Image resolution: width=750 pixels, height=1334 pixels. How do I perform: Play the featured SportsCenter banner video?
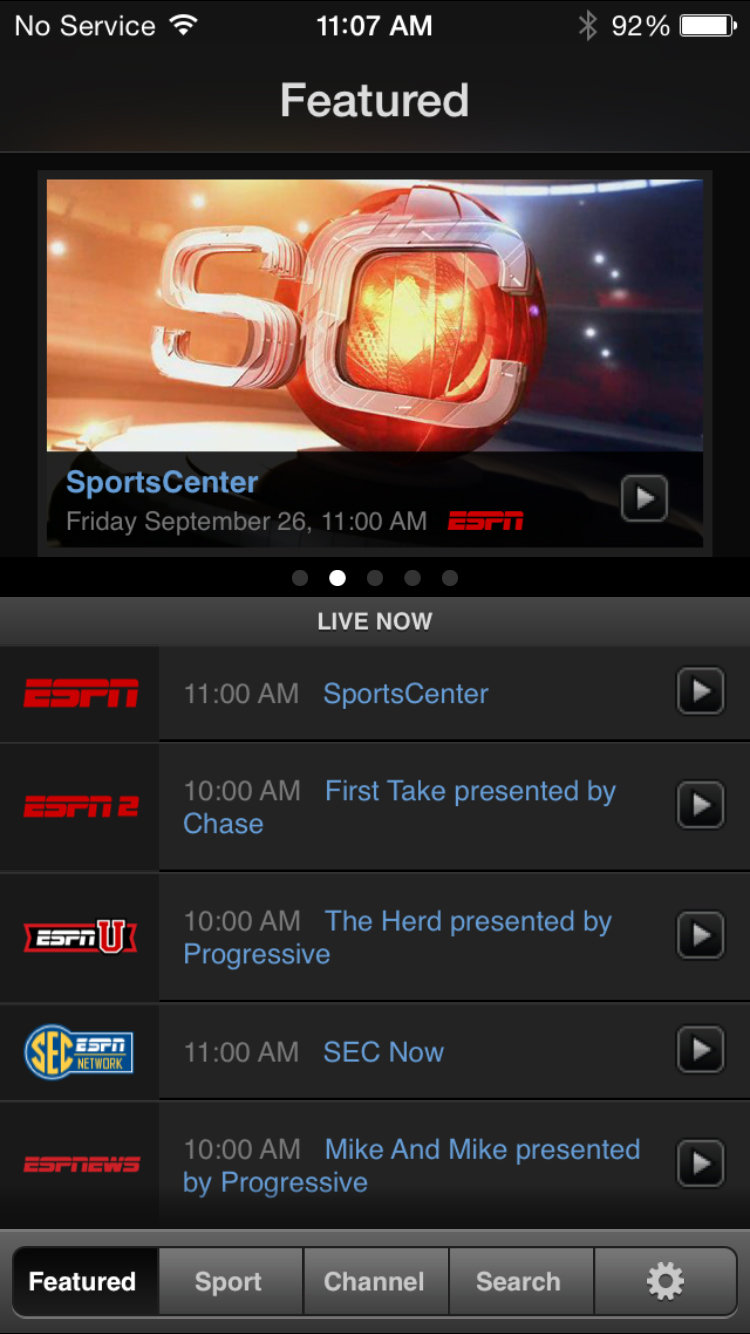[644, 498]
